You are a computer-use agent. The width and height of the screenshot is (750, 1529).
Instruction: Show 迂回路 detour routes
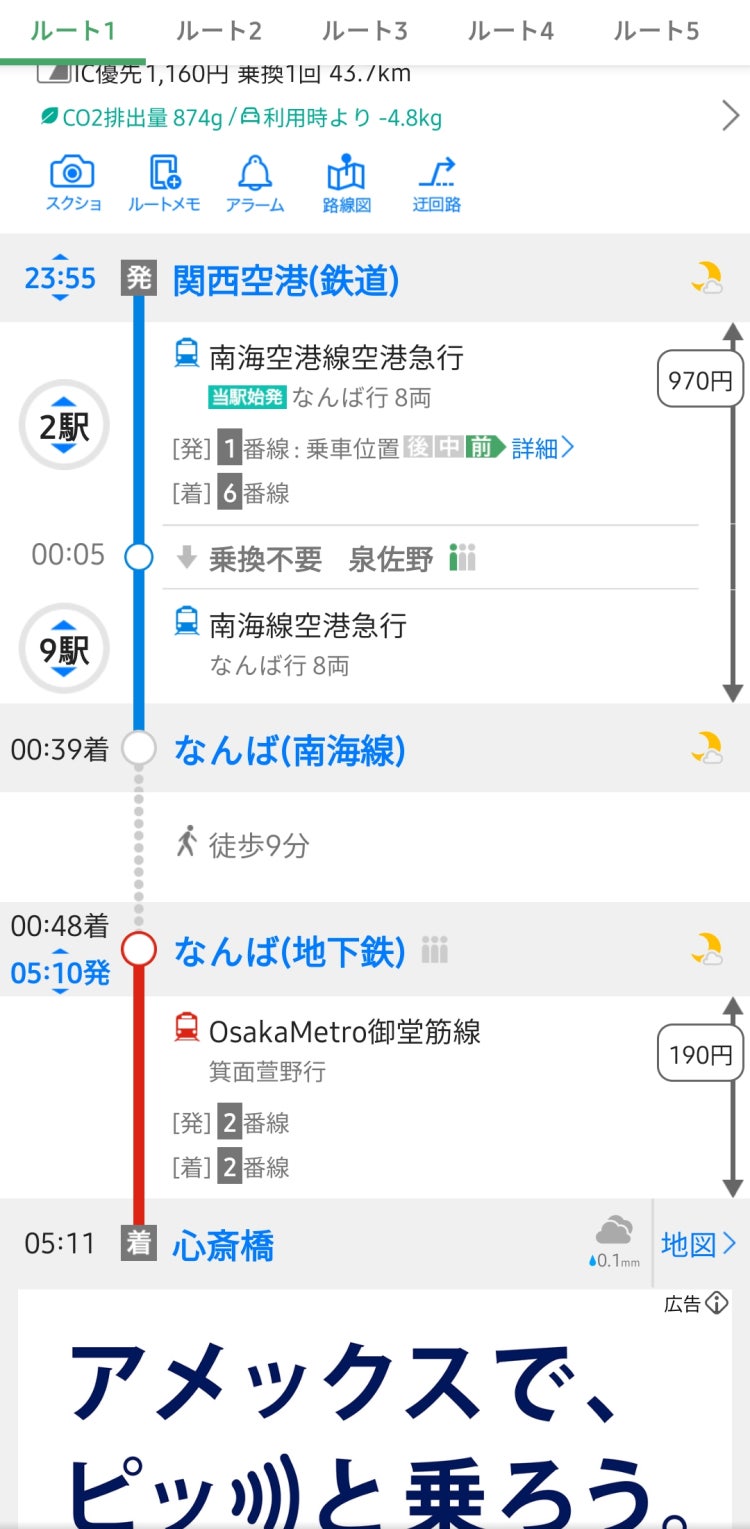point(437,184)
